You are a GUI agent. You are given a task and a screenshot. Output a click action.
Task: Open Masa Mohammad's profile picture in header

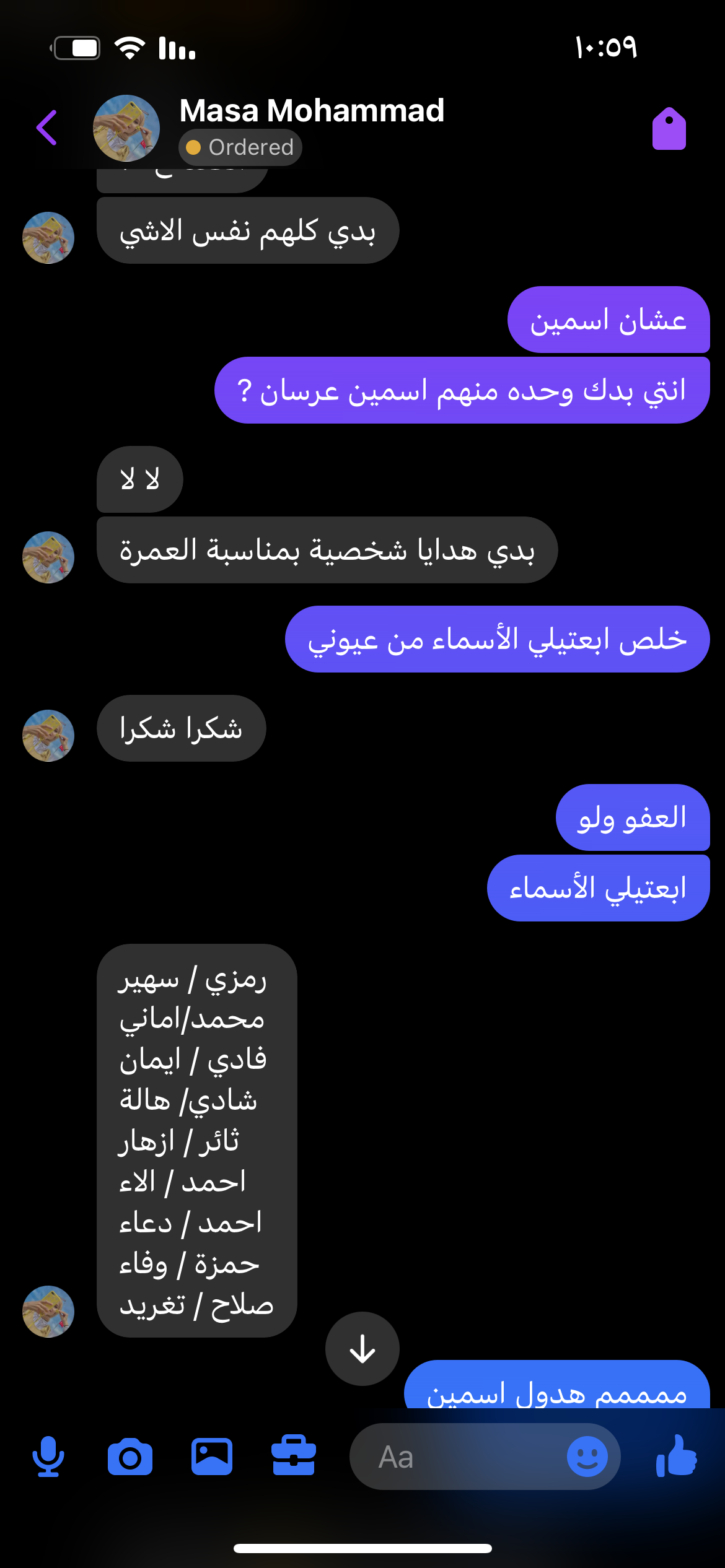point(126,128)
